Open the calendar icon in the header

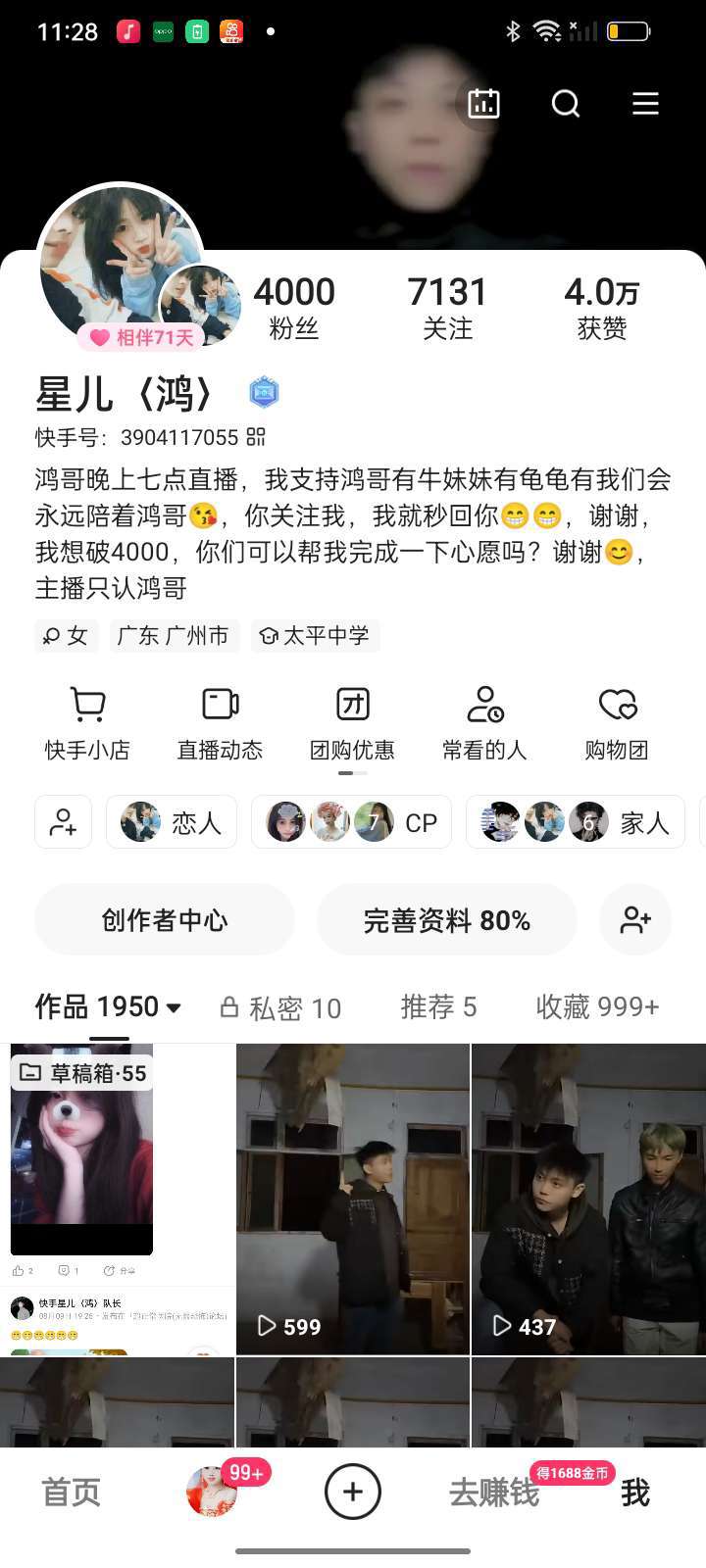coord(483,104)
